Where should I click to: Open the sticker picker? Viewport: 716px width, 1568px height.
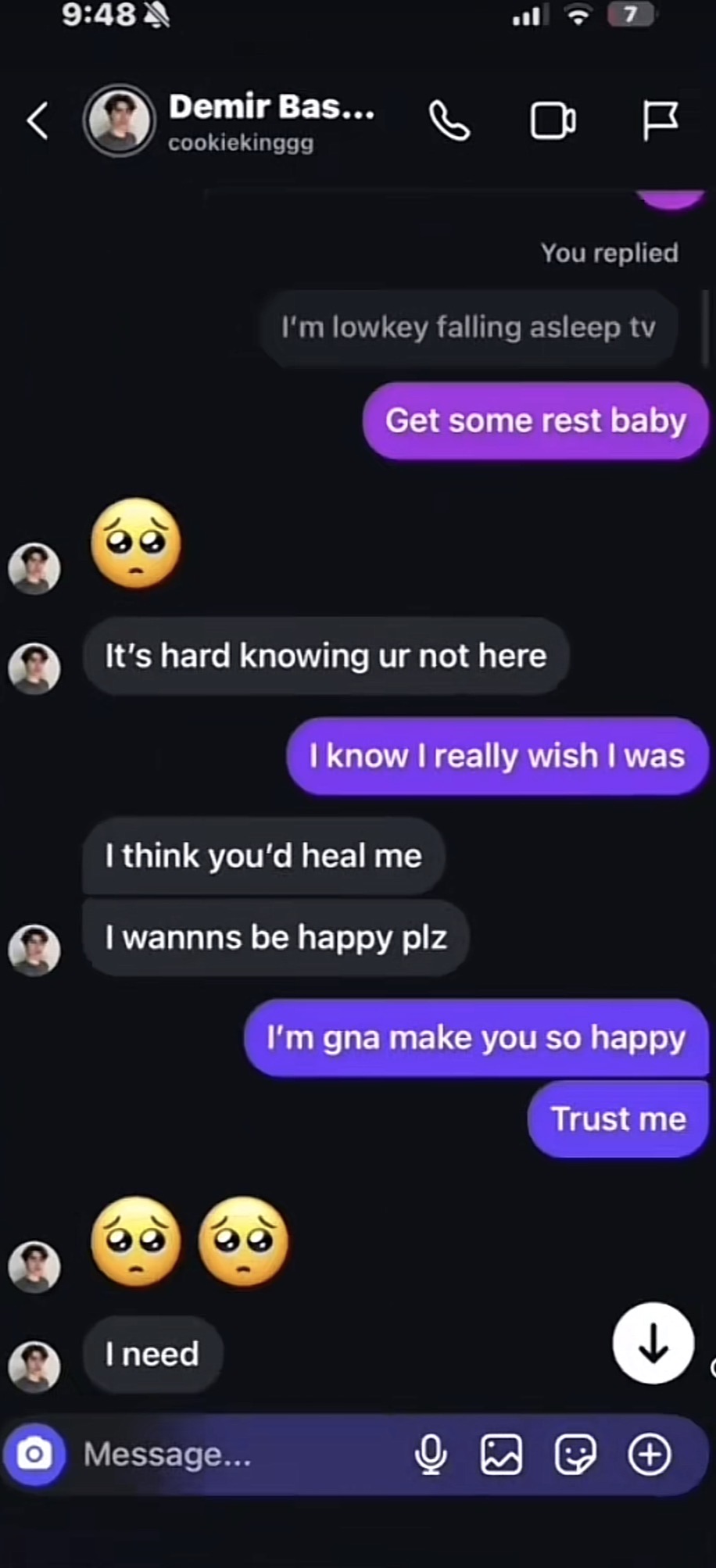575,1455
